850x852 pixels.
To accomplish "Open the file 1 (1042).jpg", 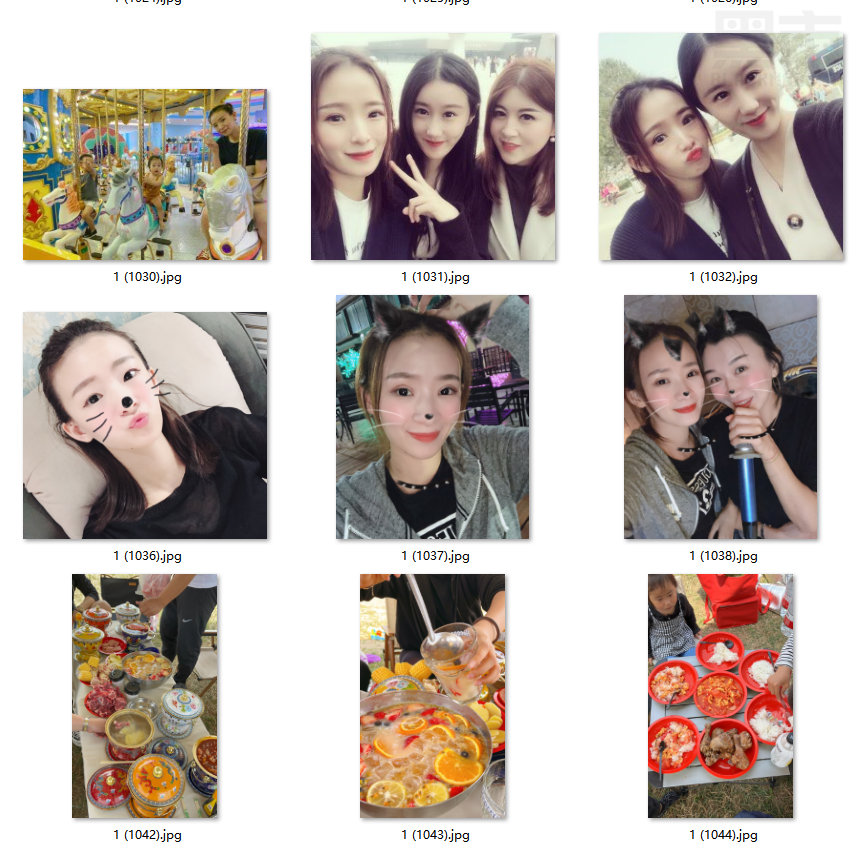I will click(x=145, y=696).
